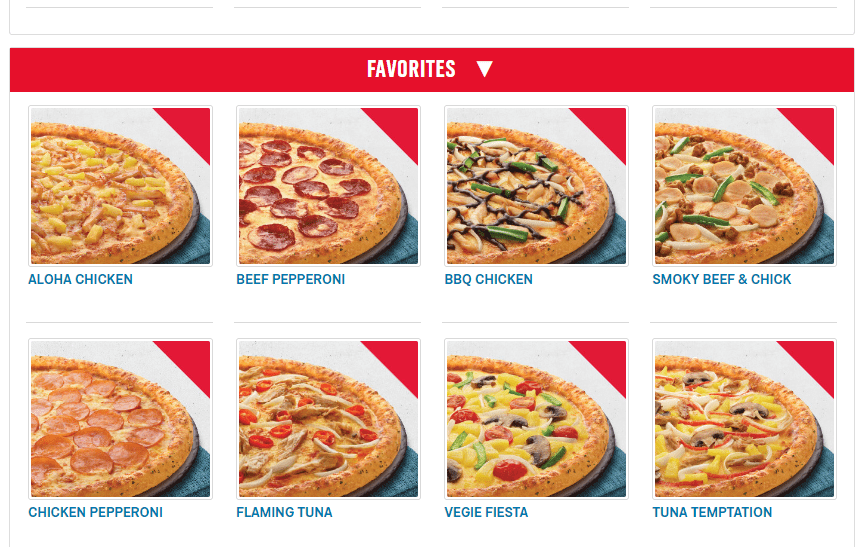This screenshot has height=547, width=865.
Task: Choose the Smoky Beef & Chick pizza
Action: 744,187
